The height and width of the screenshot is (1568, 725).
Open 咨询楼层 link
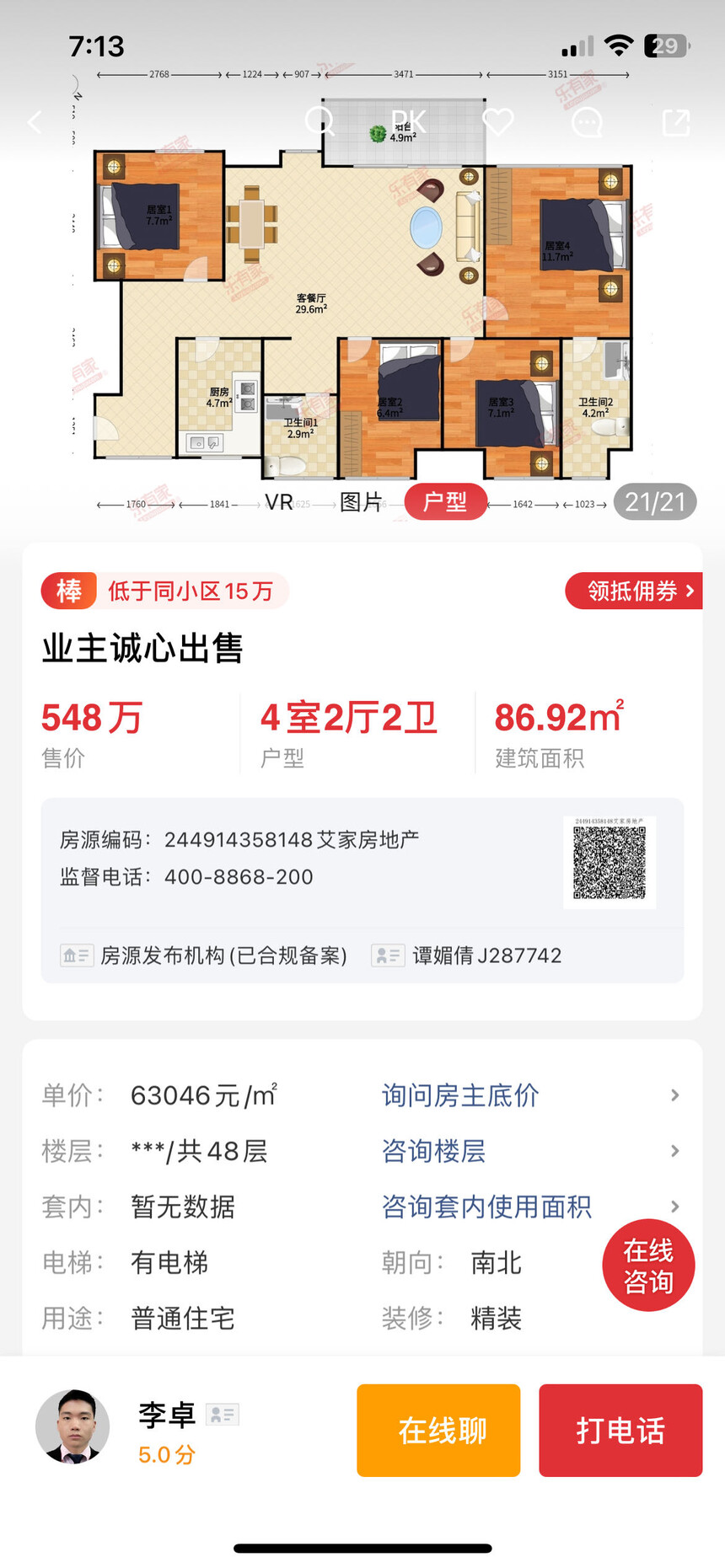click(x=434, y=1151)
